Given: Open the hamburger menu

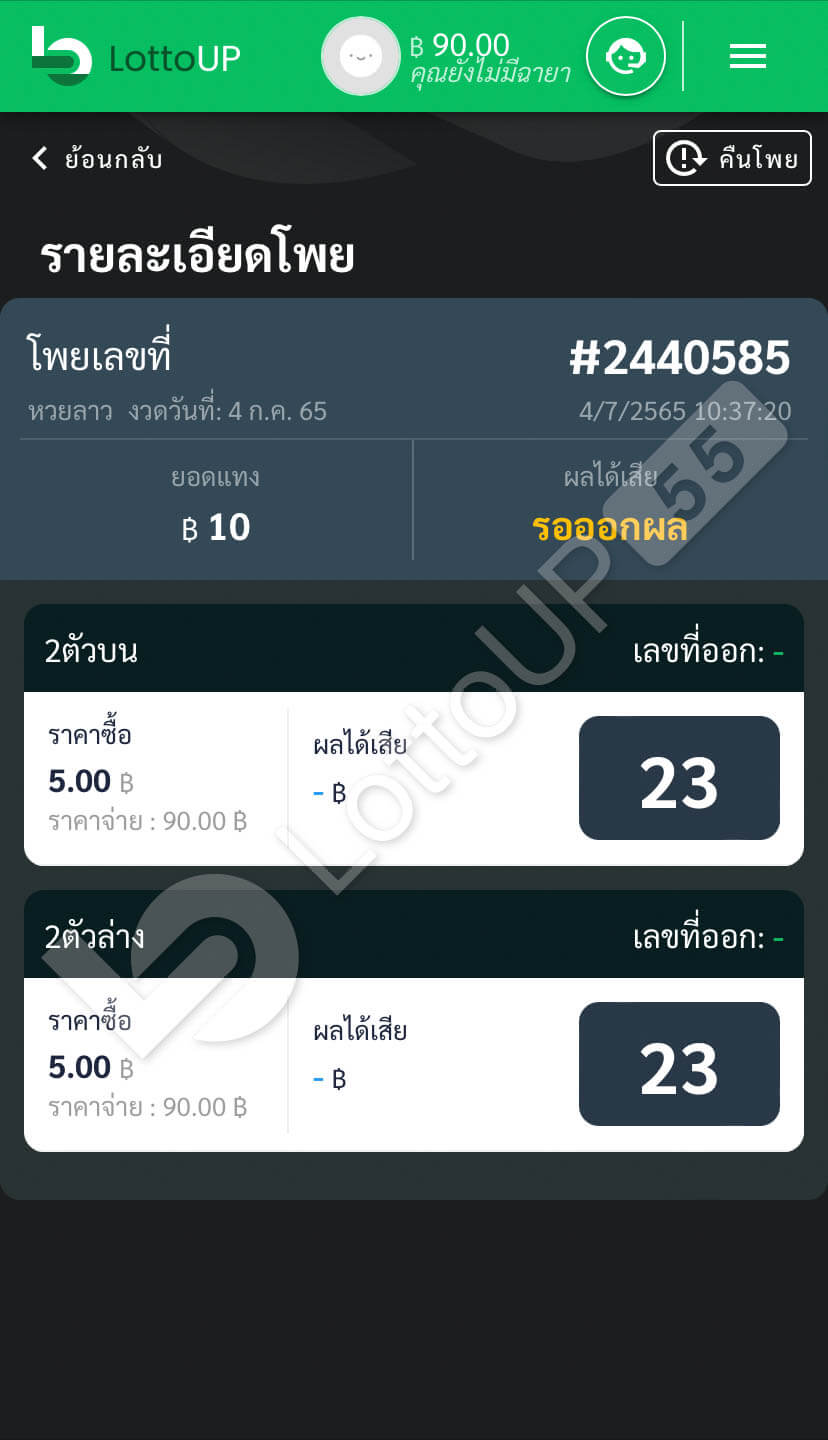Looking at the screenshot, I should tap(747, 57).
